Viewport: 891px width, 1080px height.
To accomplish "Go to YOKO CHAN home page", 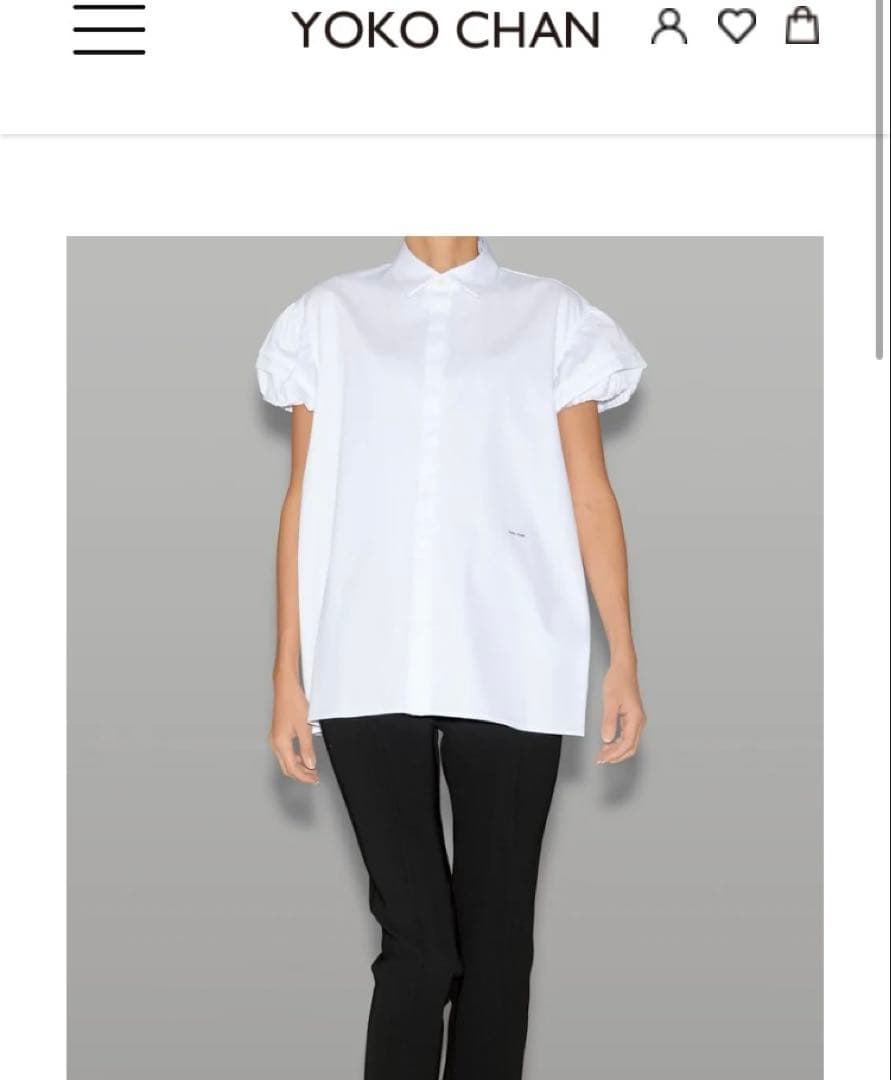I will click(445, 29).
